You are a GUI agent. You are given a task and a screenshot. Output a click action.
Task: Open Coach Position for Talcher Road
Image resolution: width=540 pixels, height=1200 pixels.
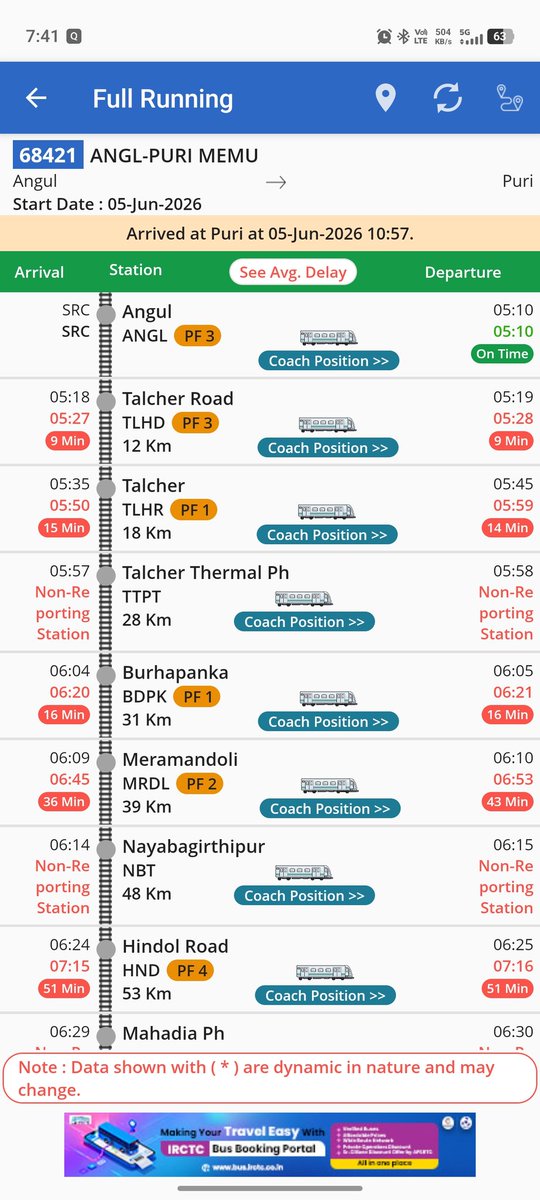point(328,448)
